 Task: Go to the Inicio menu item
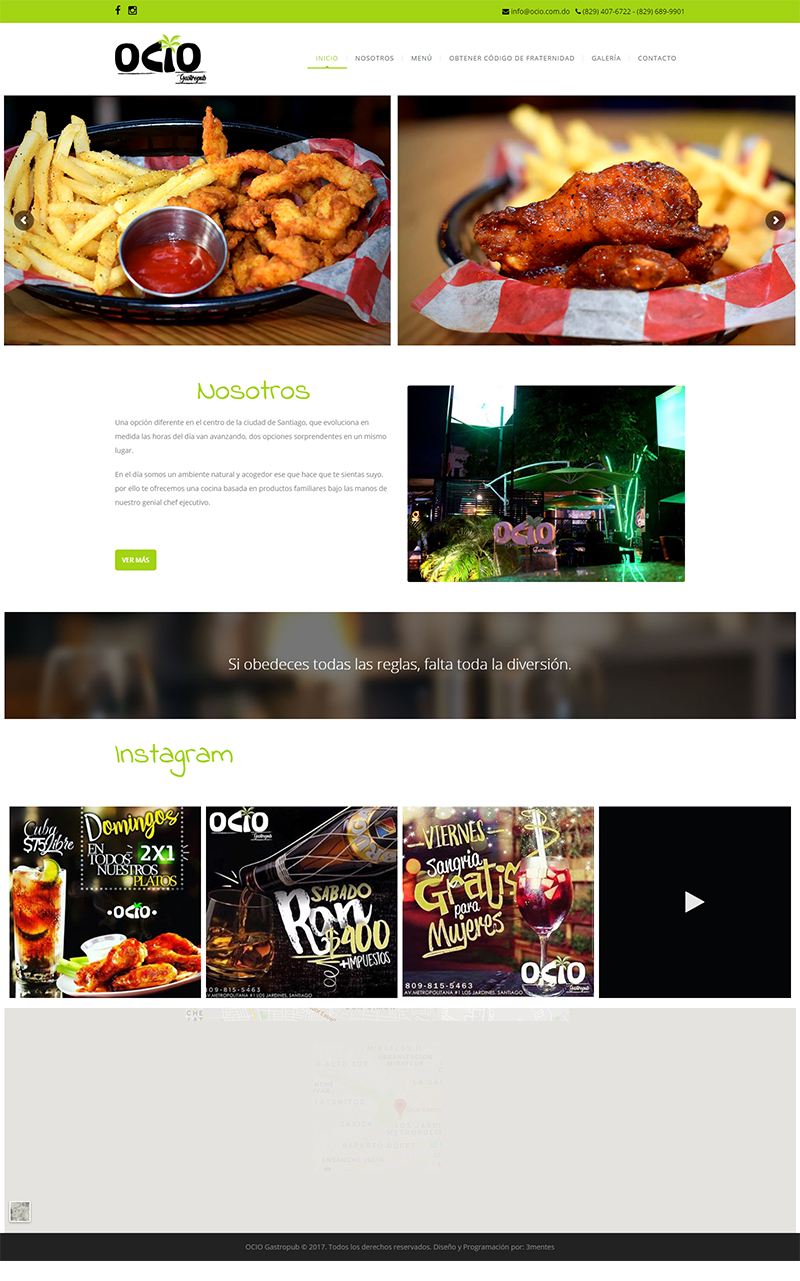click(x=327, y=58)
